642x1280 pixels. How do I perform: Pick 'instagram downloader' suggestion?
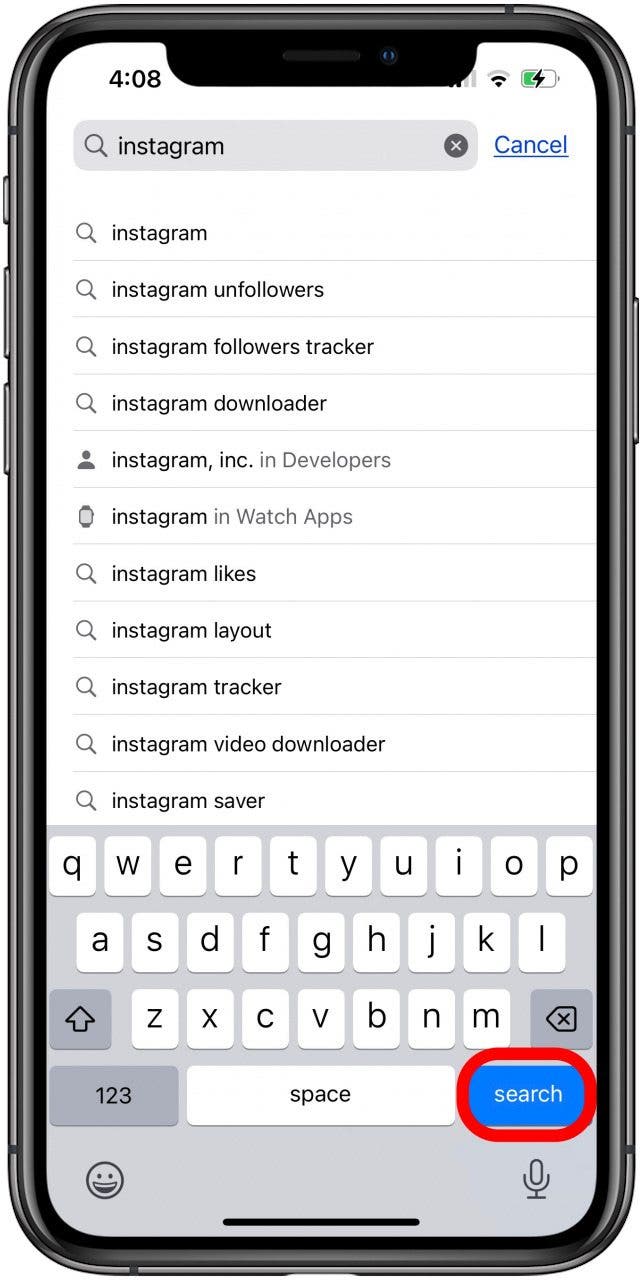pos(219,404)
